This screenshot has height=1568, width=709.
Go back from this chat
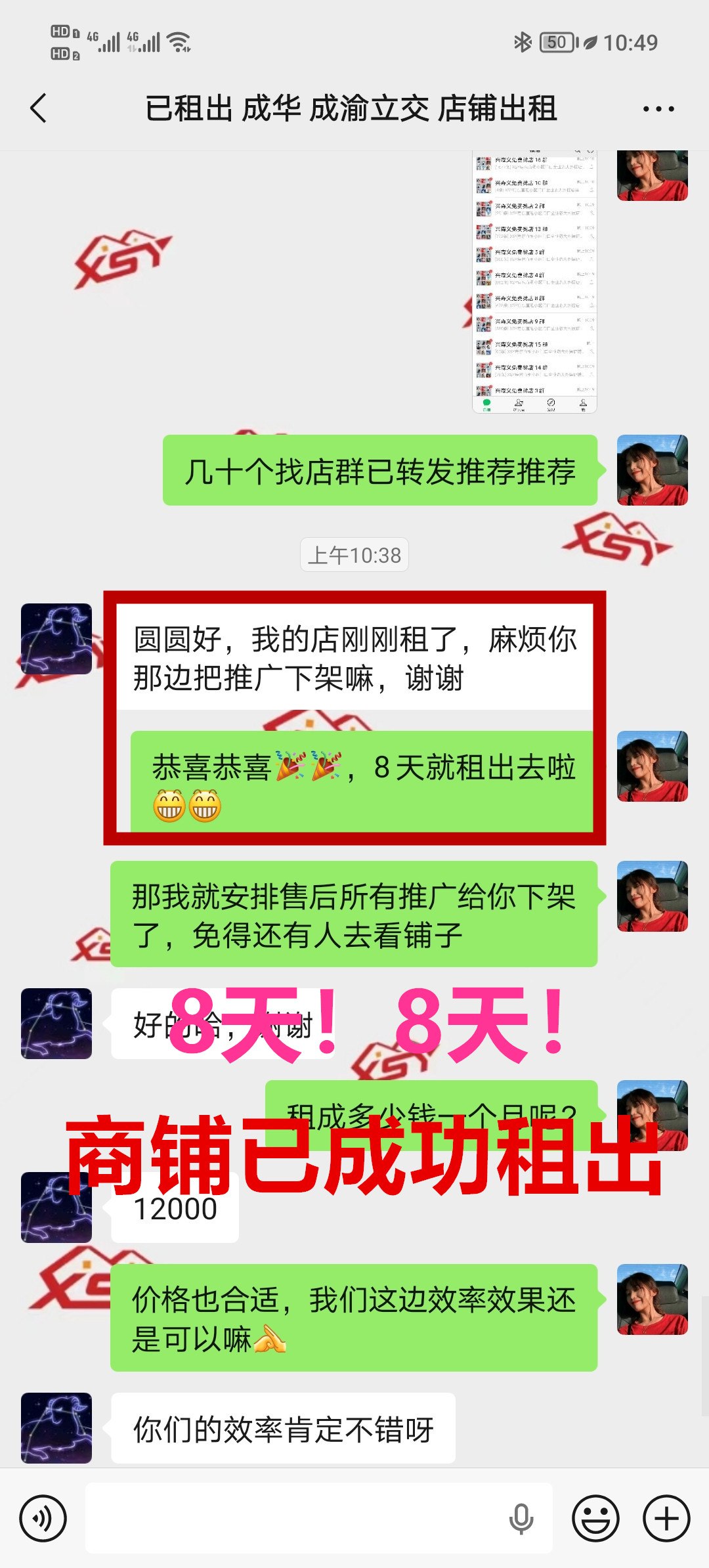point(39,108)
